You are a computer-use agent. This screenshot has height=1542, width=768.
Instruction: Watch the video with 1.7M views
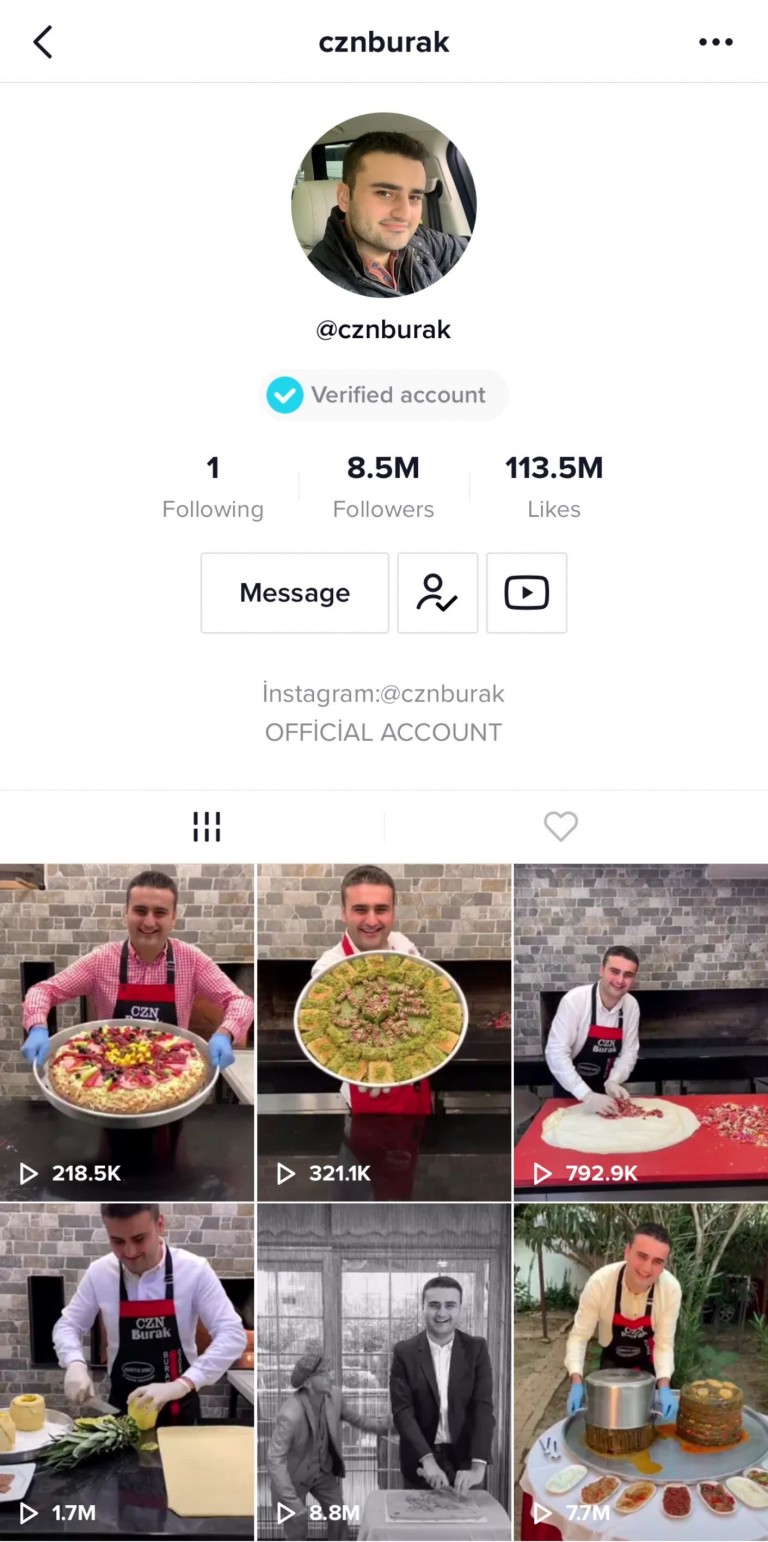tap(127, 1372)
